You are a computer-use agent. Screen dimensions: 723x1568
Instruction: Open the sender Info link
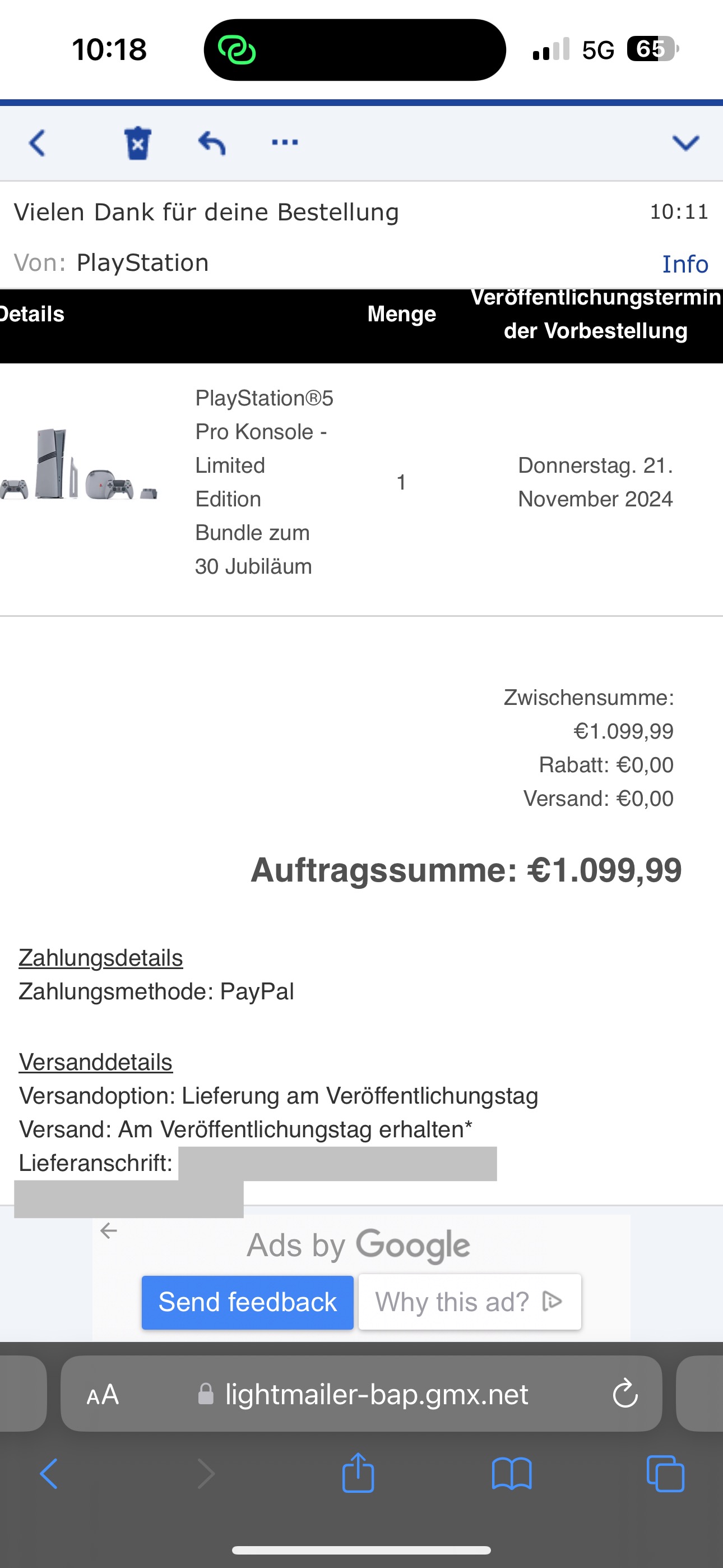click(685, 264)
